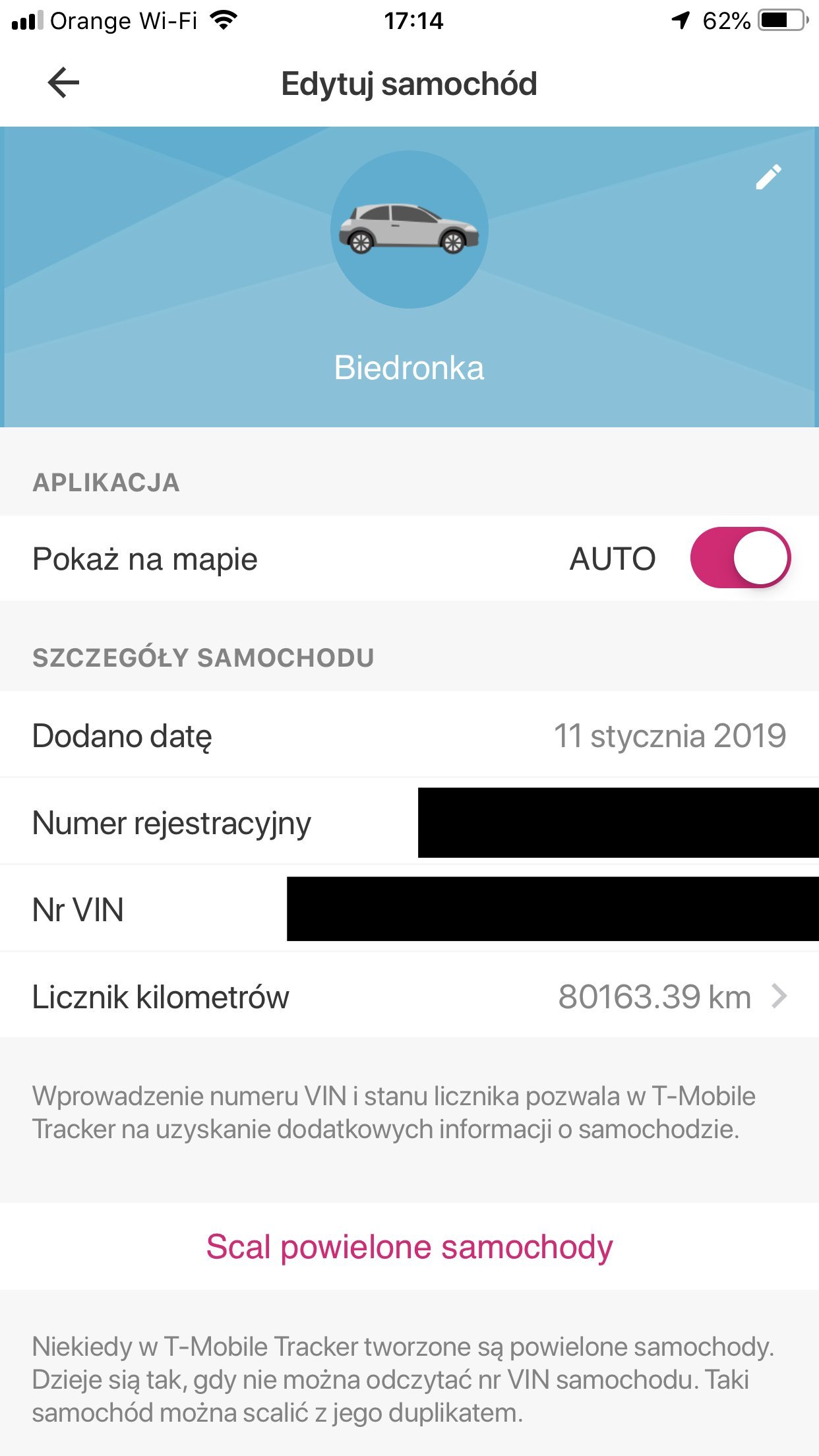Tap Scal powielone samochody
This screenshot has width=819, height=1456.
[x=409, y=1246]
